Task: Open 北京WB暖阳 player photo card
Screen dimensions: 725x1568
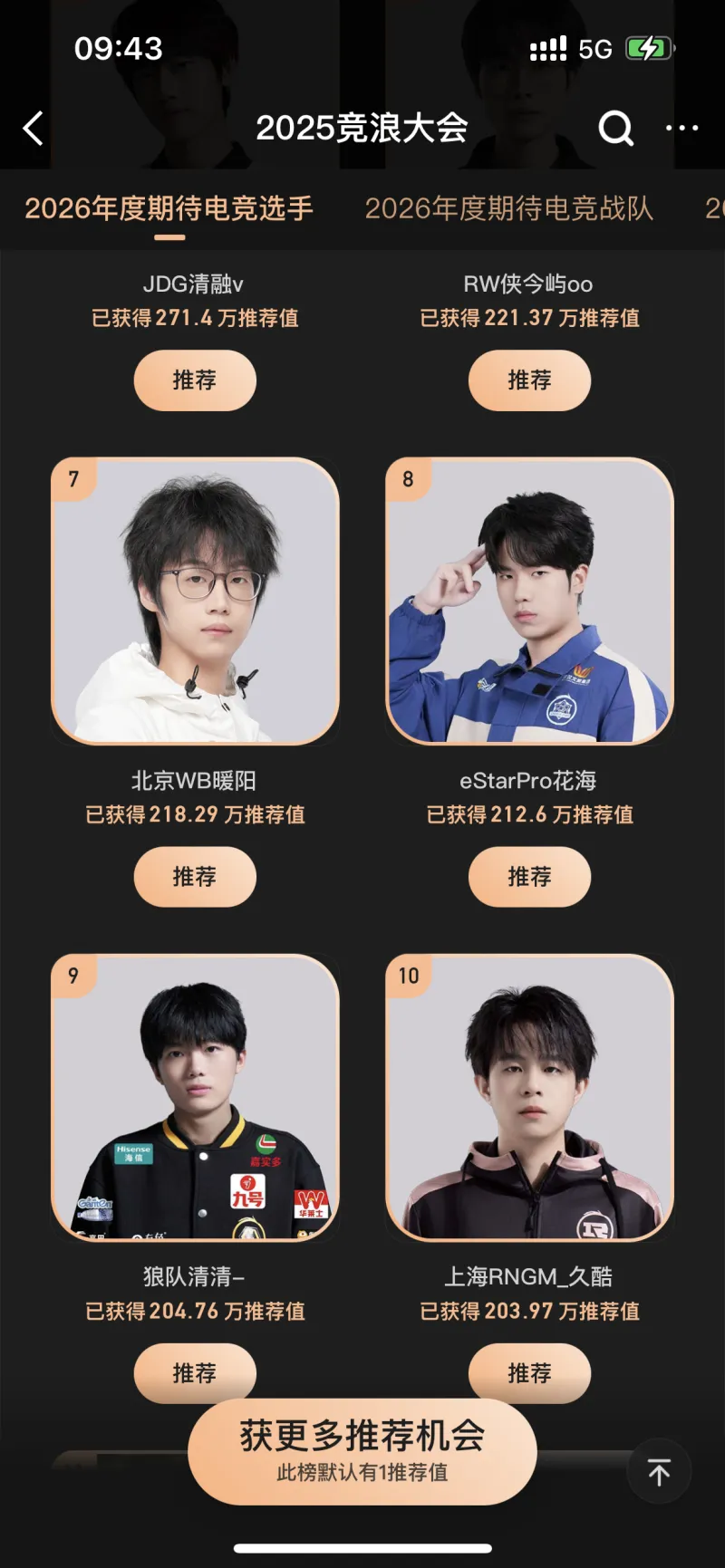Action: coord(195,601)
